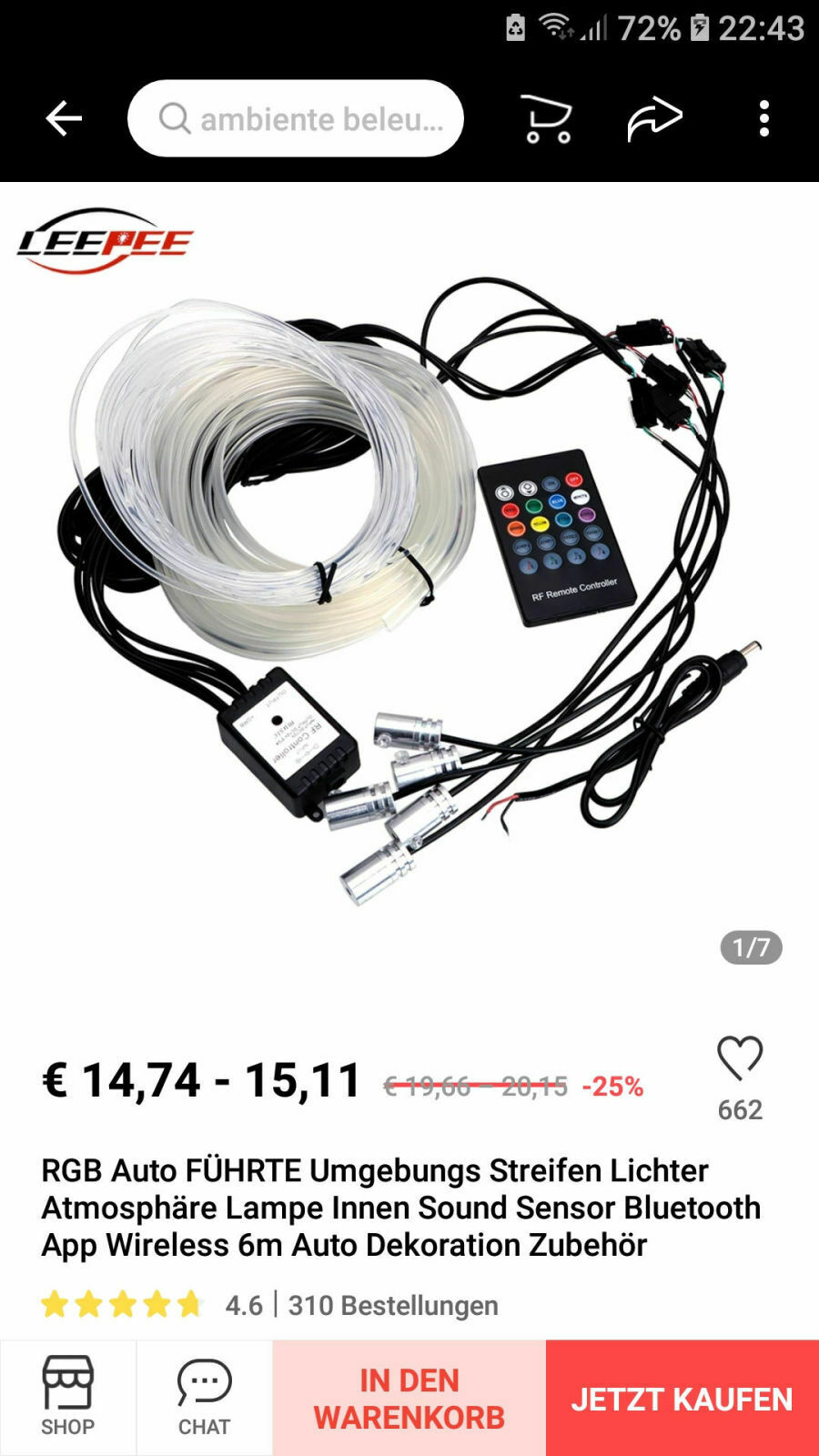Tap the product photo of the LED kit

tap(409, 582)
